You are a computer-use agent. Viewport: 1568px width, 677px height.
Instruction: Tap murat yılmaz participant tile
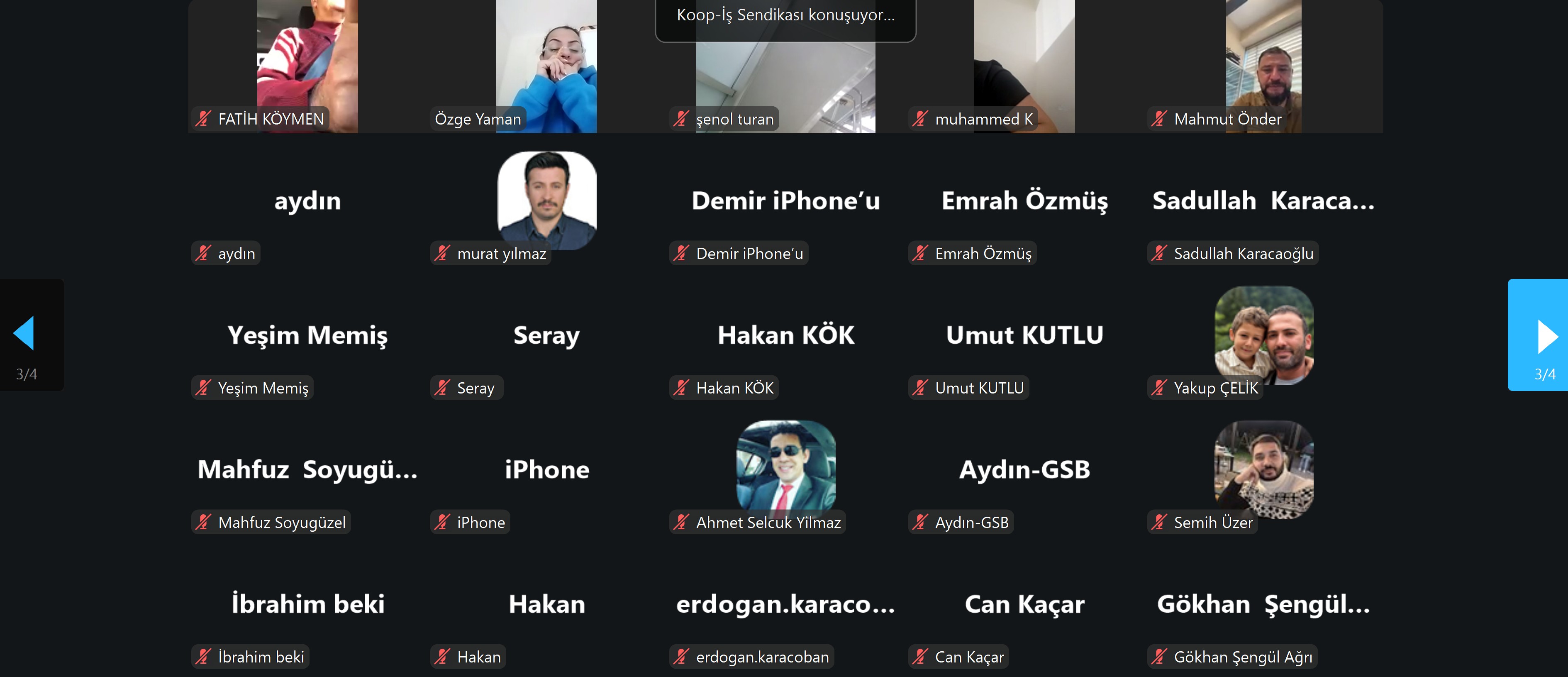(x=546, y=201)
